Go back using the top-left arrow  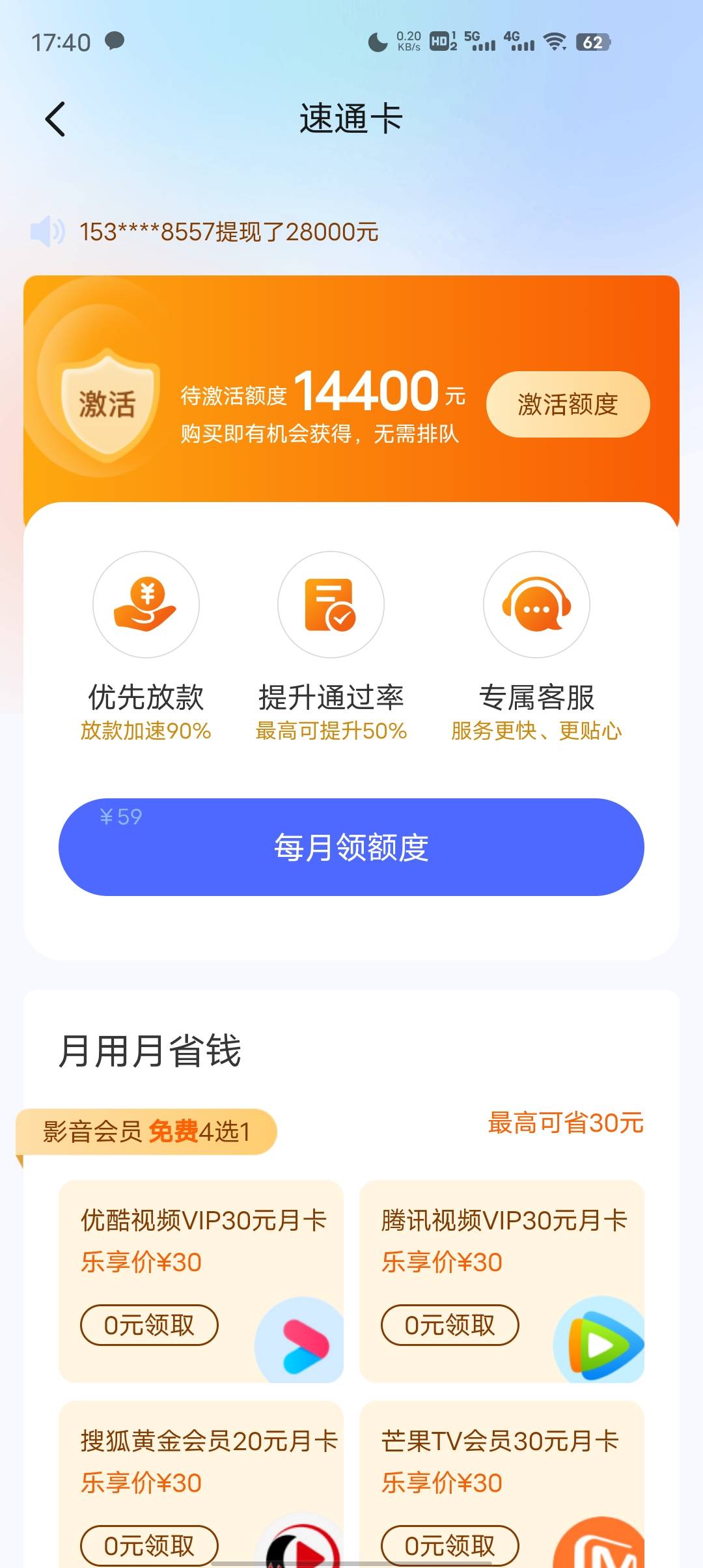point(55,119)
